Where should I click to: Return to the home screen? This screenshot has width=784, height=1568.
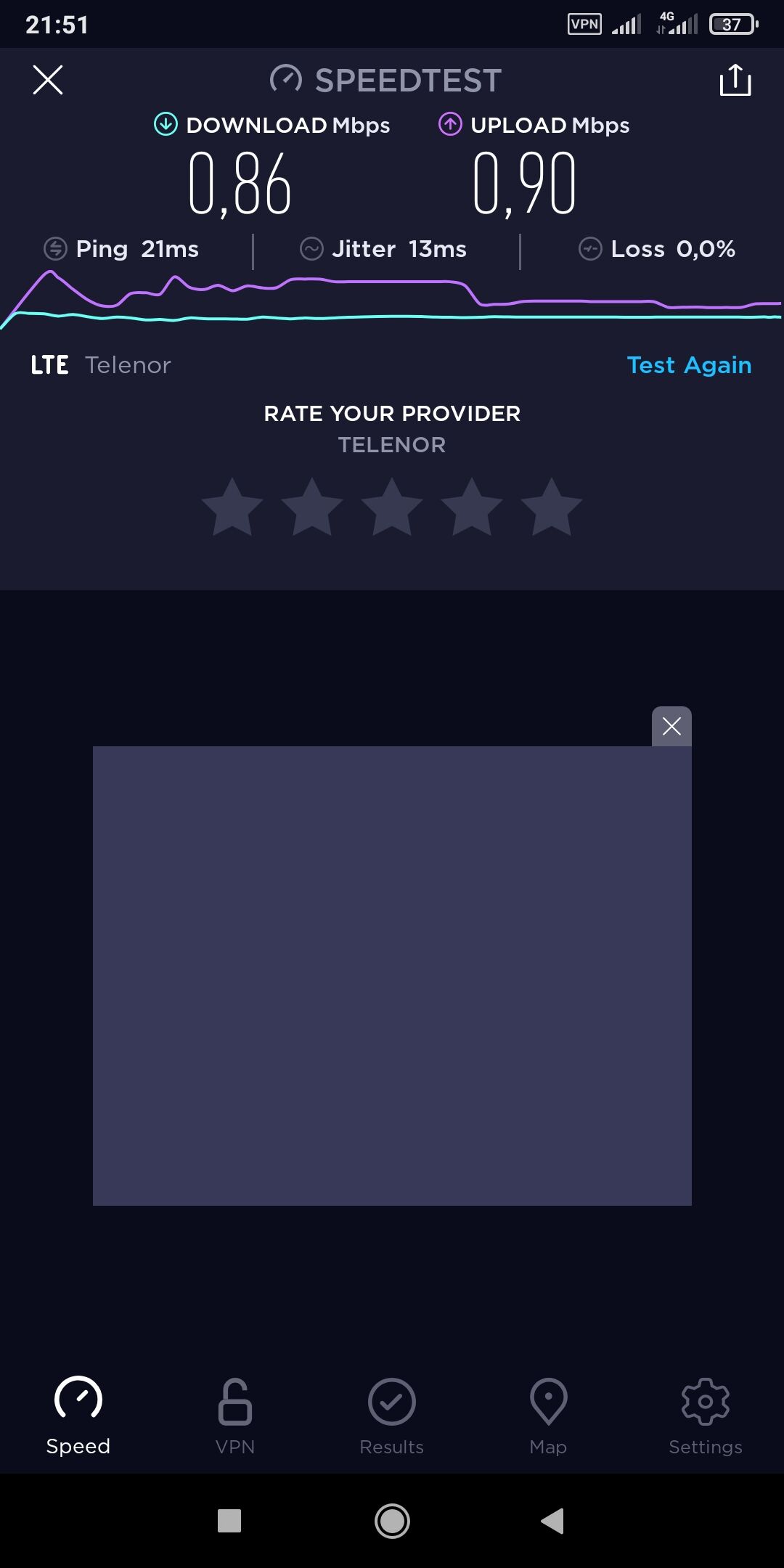click(x=392, y=1521)
